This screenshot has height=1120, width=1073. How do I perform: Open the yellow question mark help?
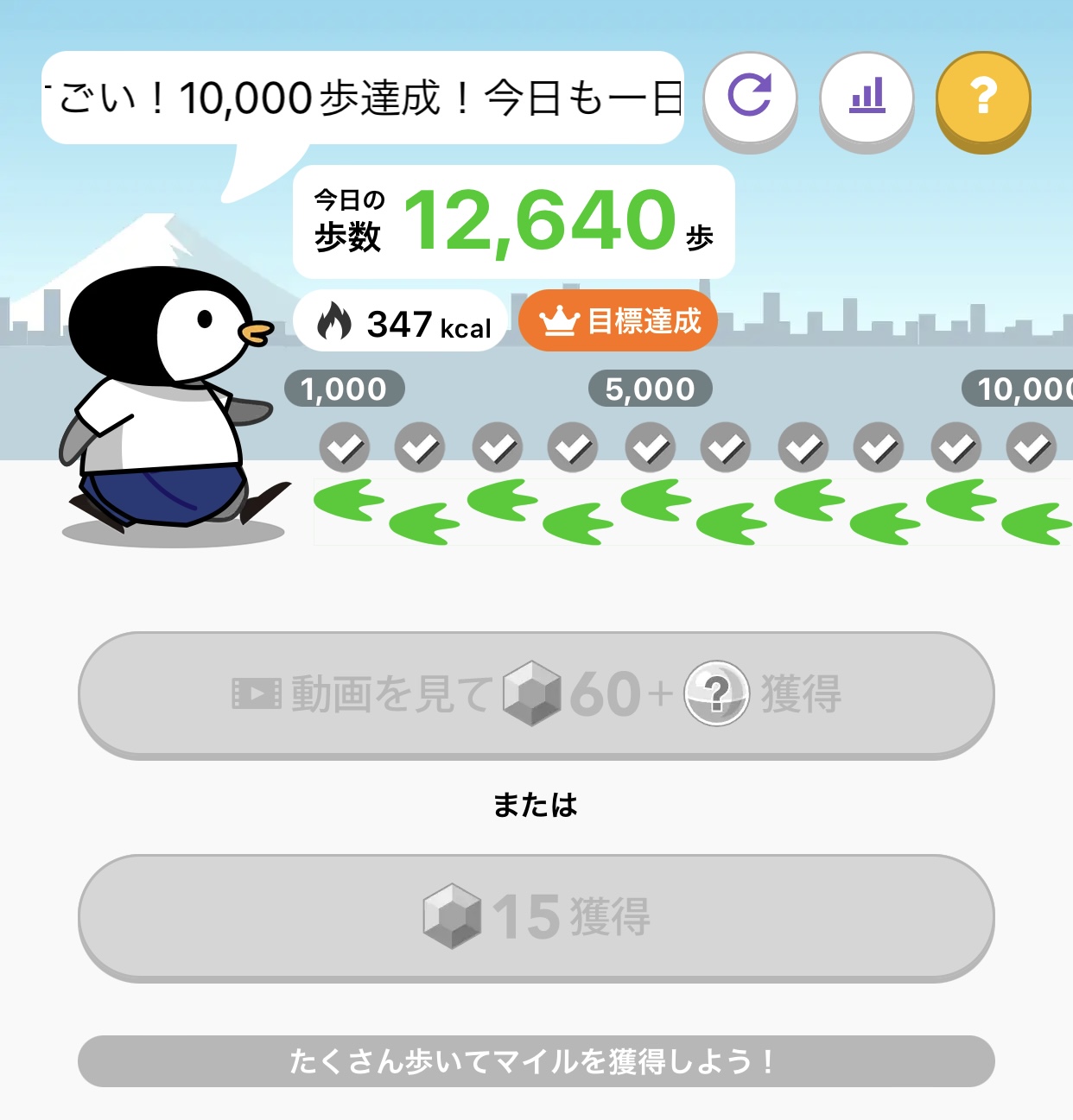click(x=983, y=97)
